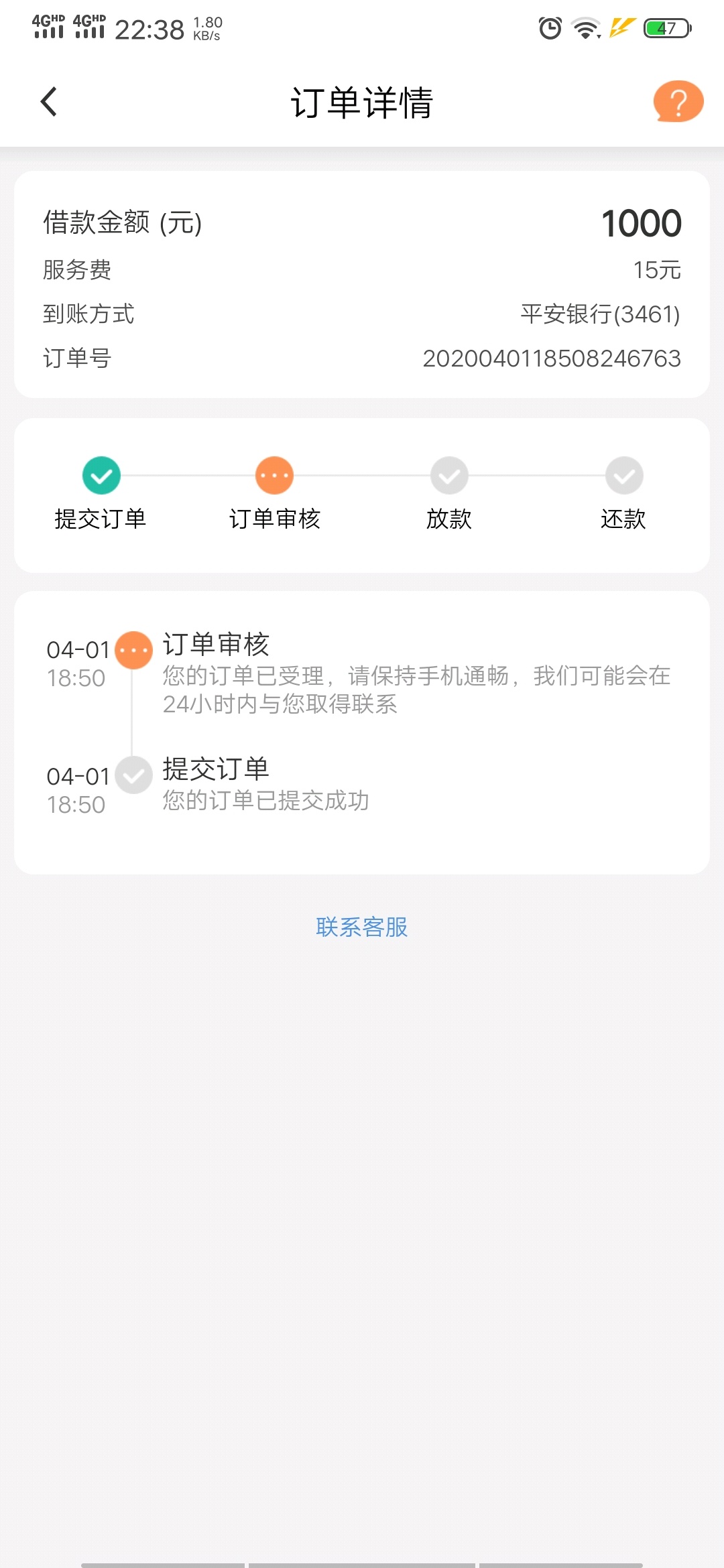
Task: Go back using the top-left arrow
Action: click(49, 102)
